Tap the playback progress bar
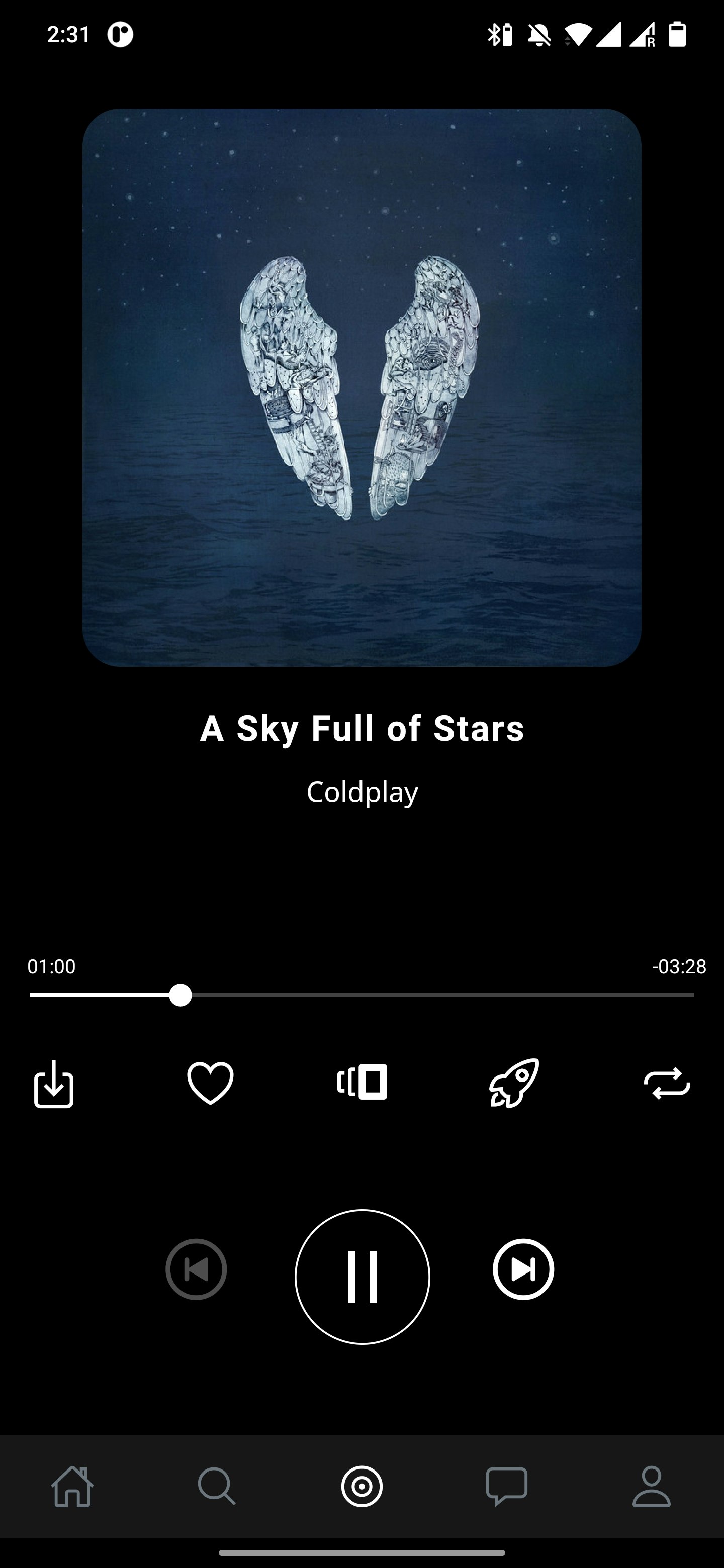 click(361, 995)
